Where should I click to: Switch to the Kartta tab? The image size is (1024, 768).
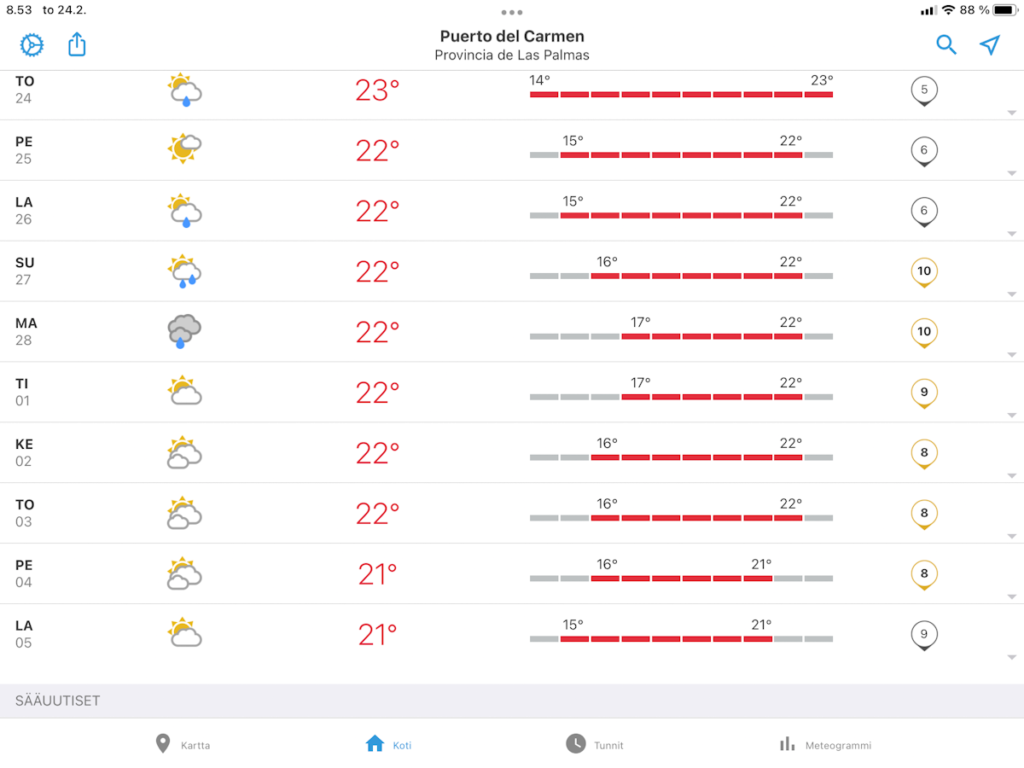tap(183, 744)
